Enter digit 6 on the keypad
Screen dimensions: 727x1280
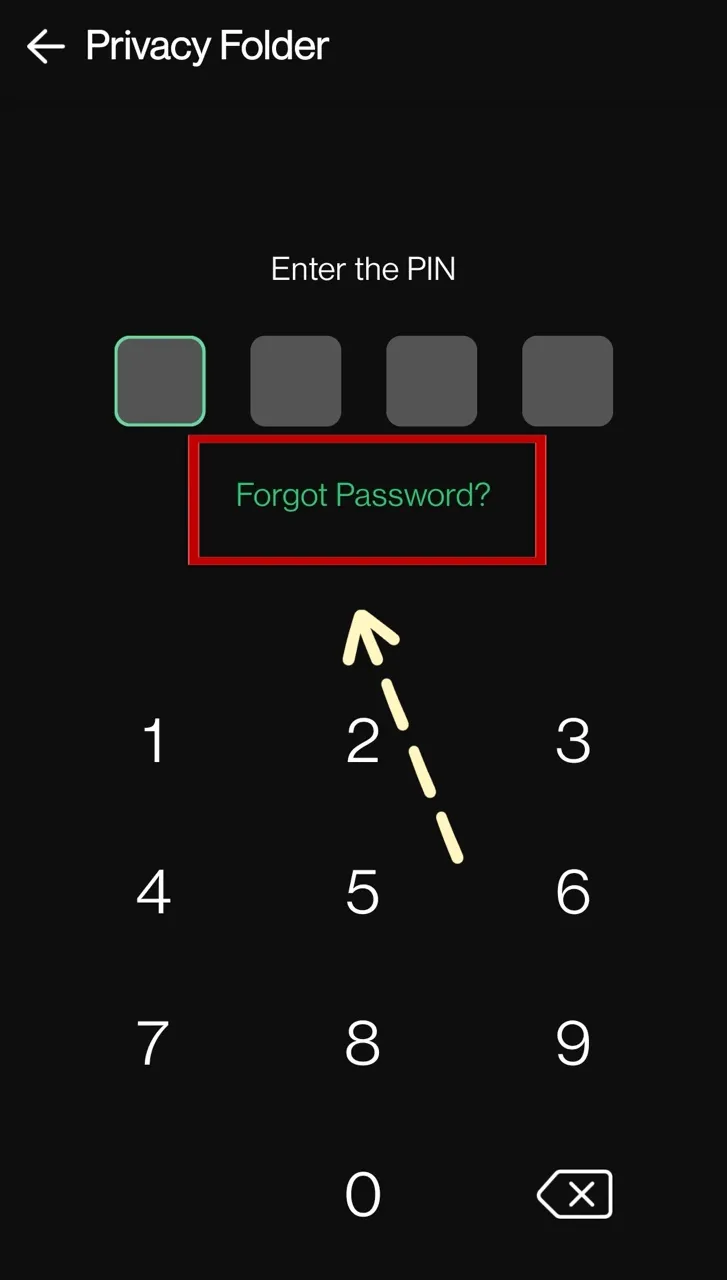pos(573,892)
